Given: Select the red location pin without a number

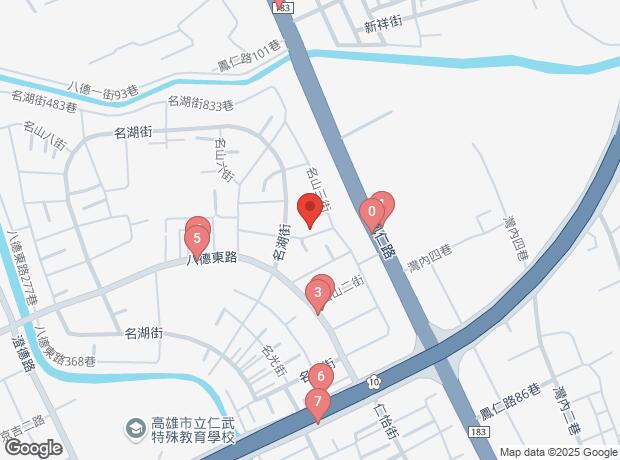Looking at the screenshot, I should 310,210.
